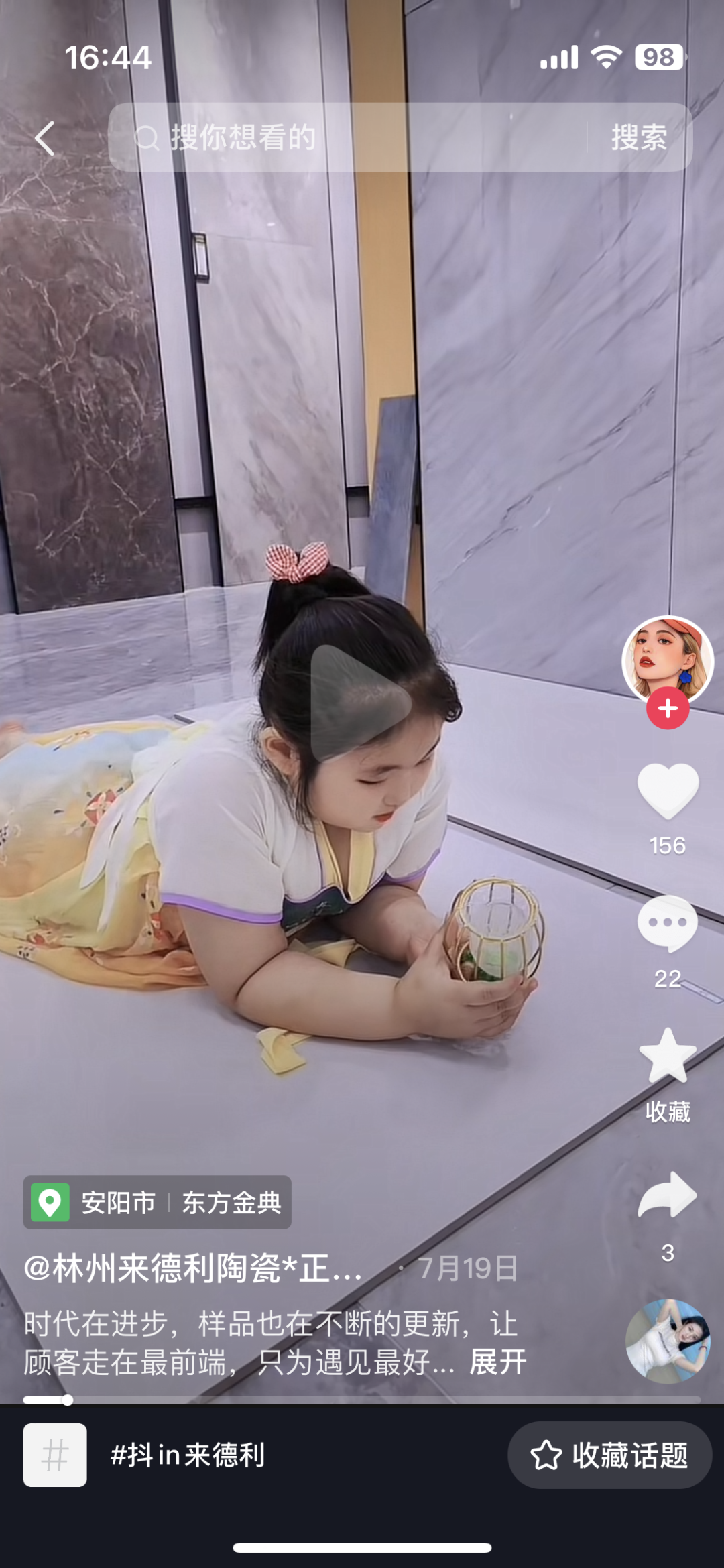The image size is (724, 1568).
Task: Tap the 搜索 button
Action: pos(638,138)
